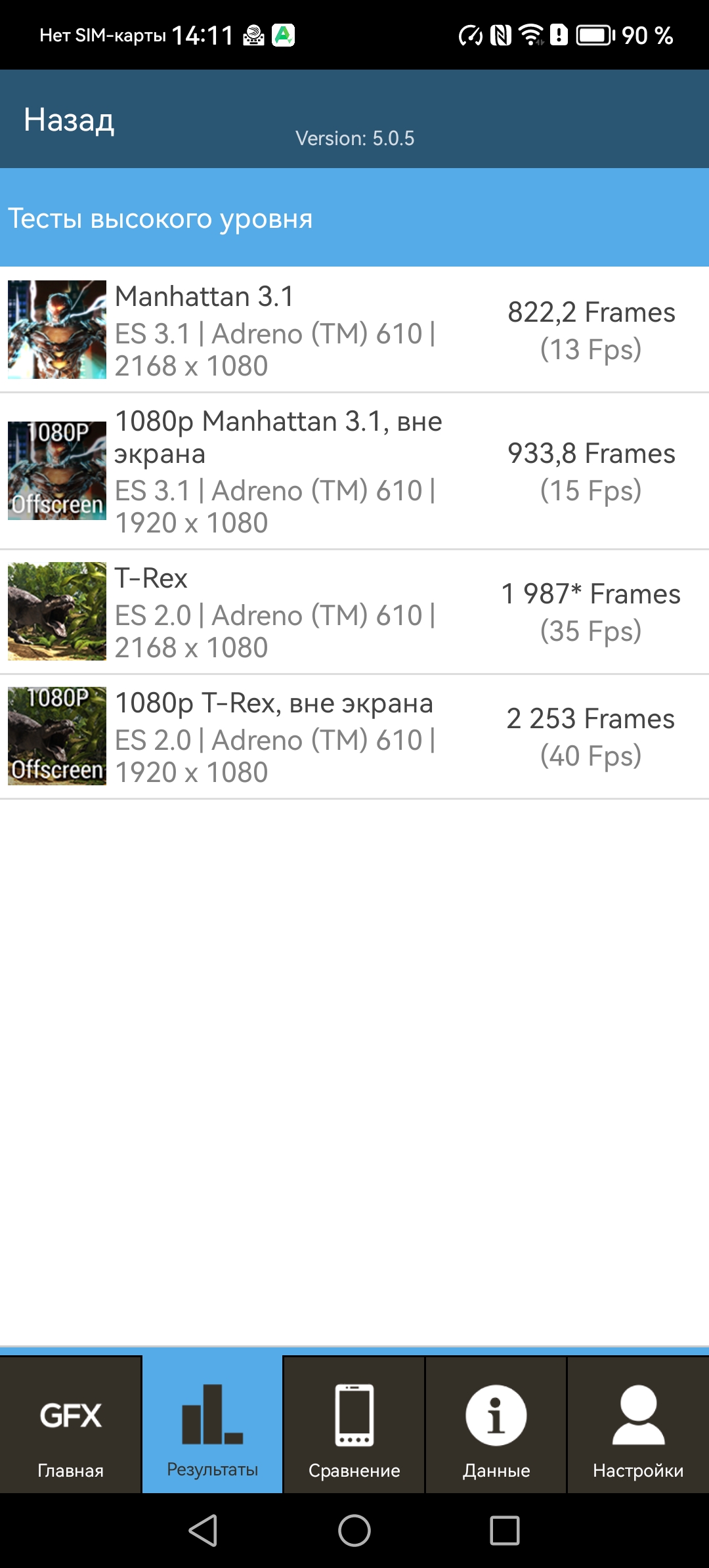Tap the Назад back button
This screenshot has height=1568, width=709.
69,120
